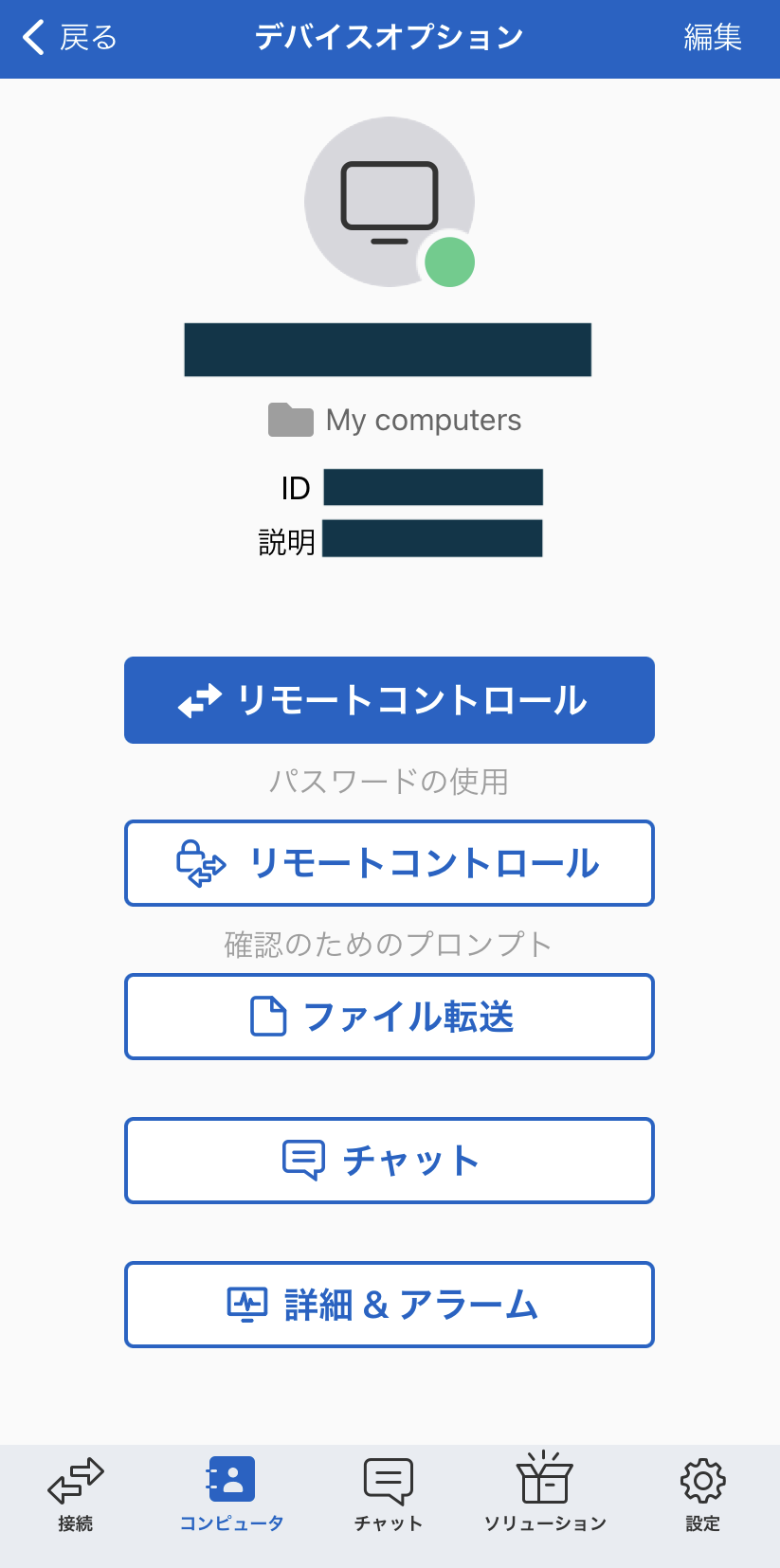Screen dimensions: 780x1568
Task: Start a チャット with this device
Action: 389,1161
